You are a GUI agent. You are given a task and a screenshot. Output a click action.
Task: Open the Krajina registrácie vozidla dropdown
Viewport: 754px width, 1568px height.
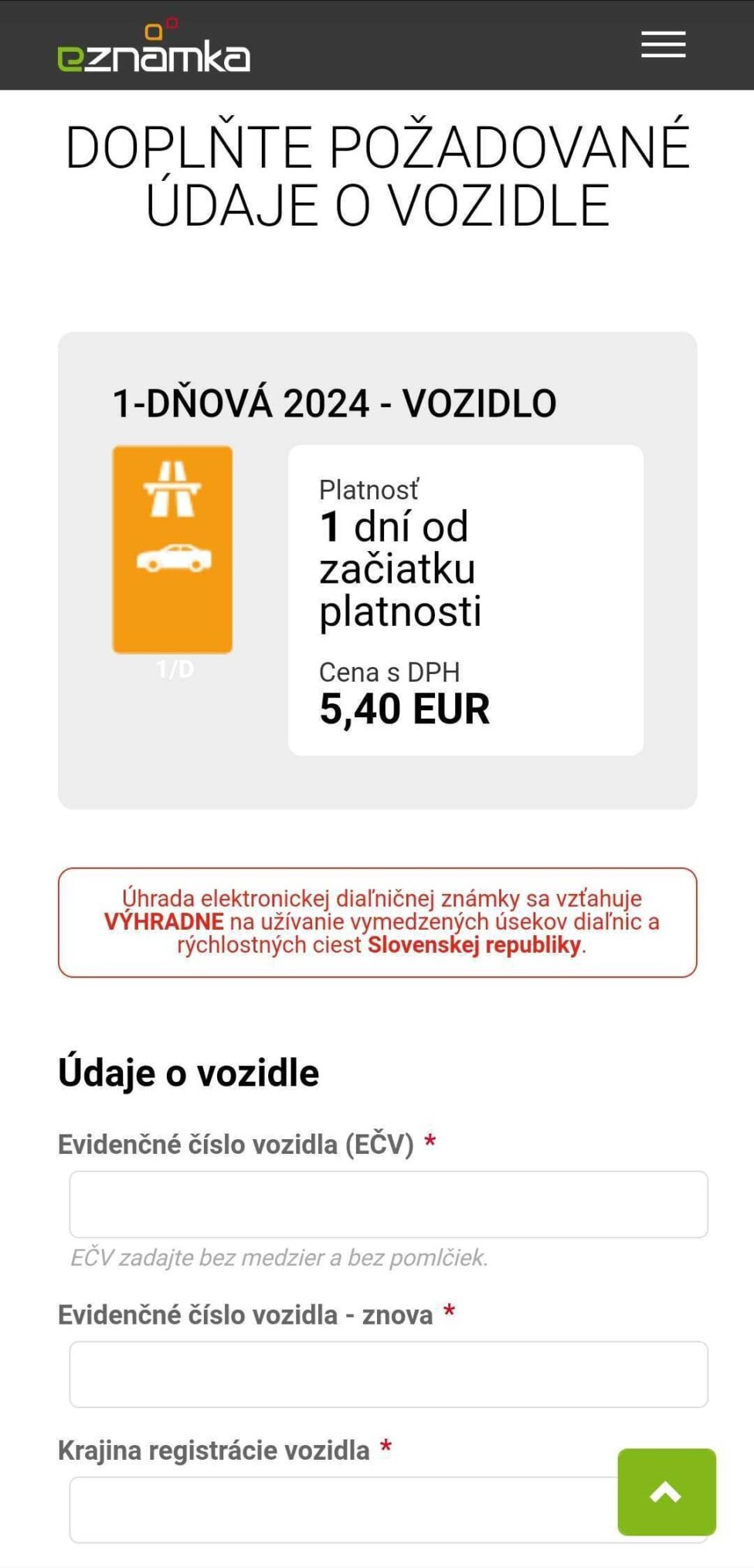pyautogui.click(x=340, y=1509)
